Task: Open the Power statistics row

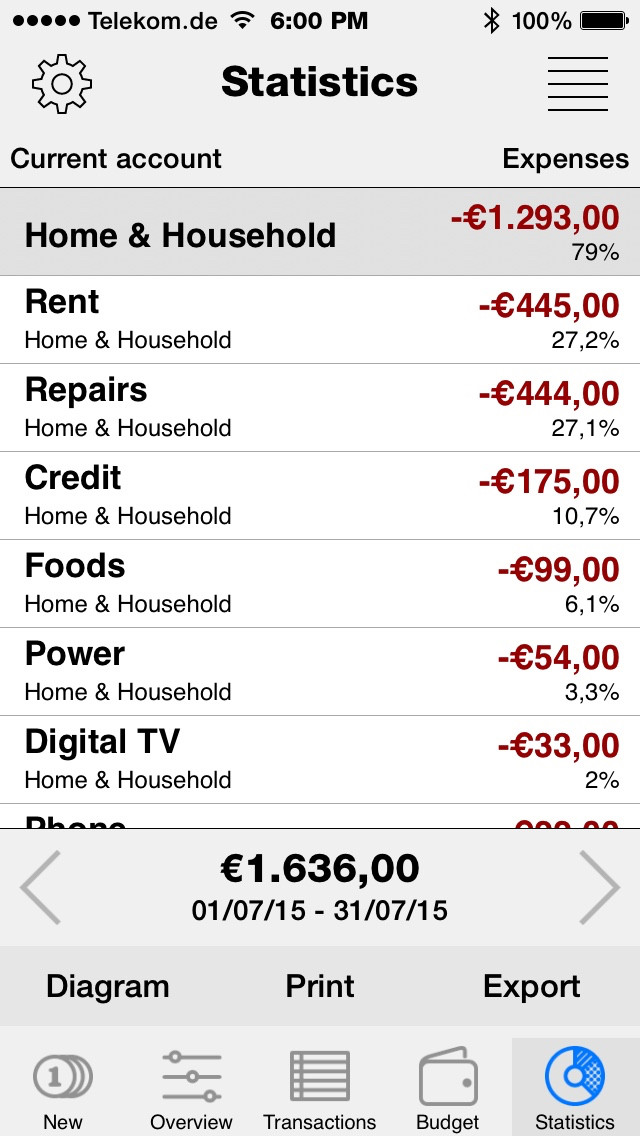Action: pos(320,672)
